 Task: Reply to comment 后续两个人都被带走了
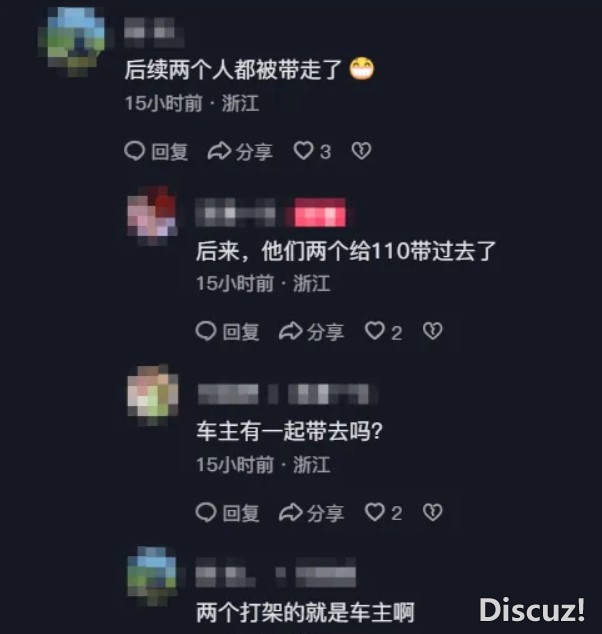[x=156, y=151]
